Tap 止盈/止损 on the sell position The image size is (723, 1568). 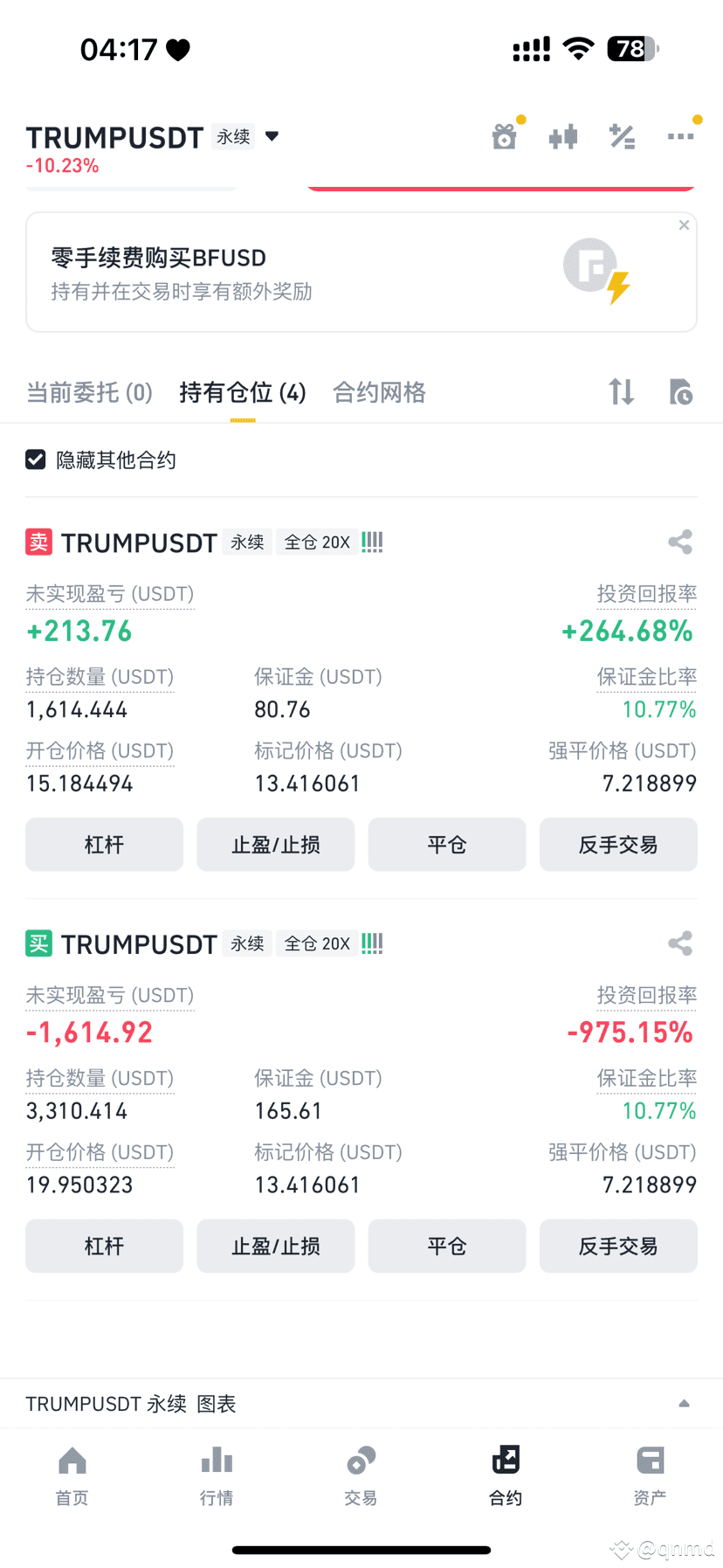[x=275, y=845]
